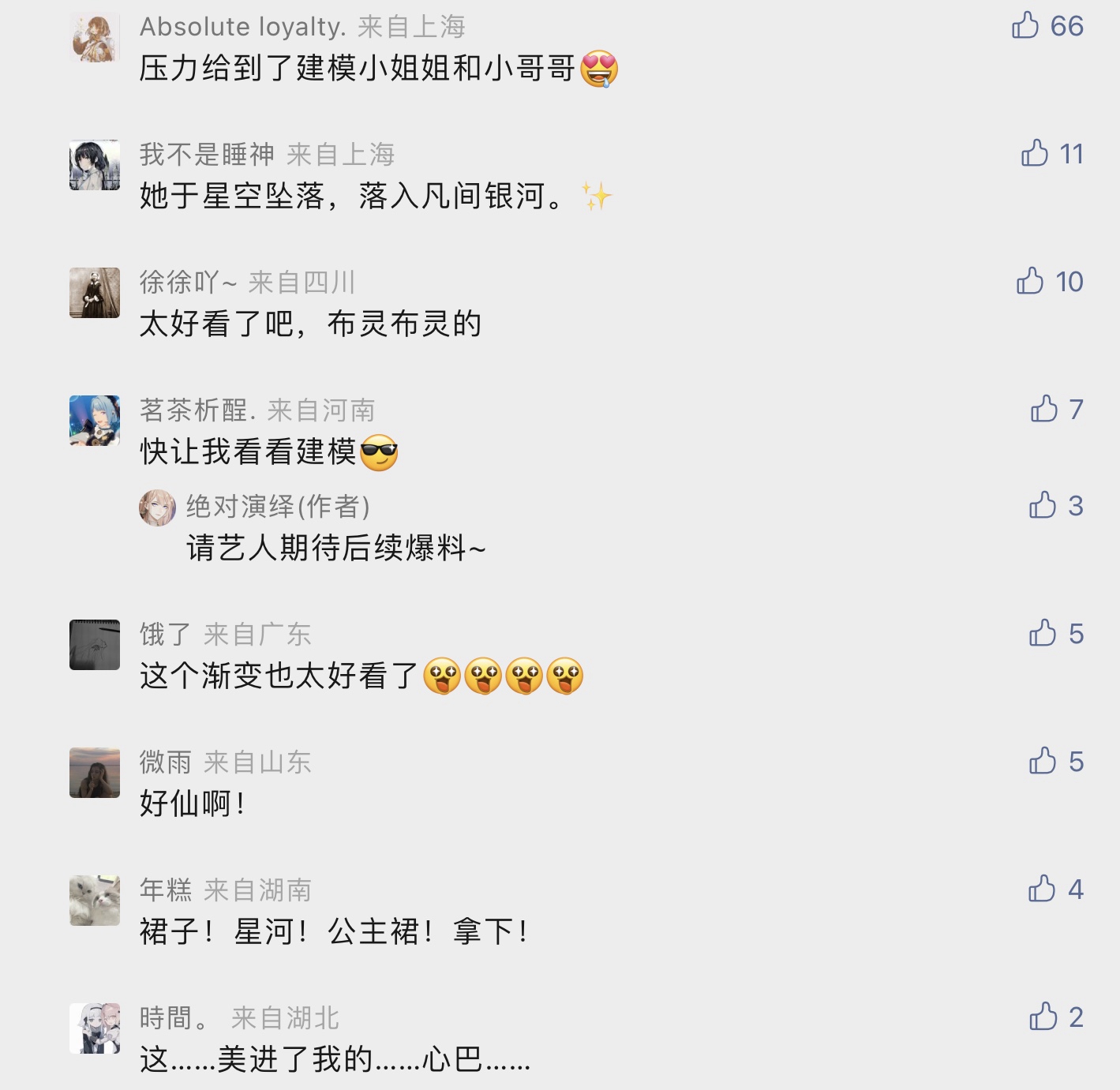Open 年糕's cat avatar
1120x1090 pixels.
[95, 901]
